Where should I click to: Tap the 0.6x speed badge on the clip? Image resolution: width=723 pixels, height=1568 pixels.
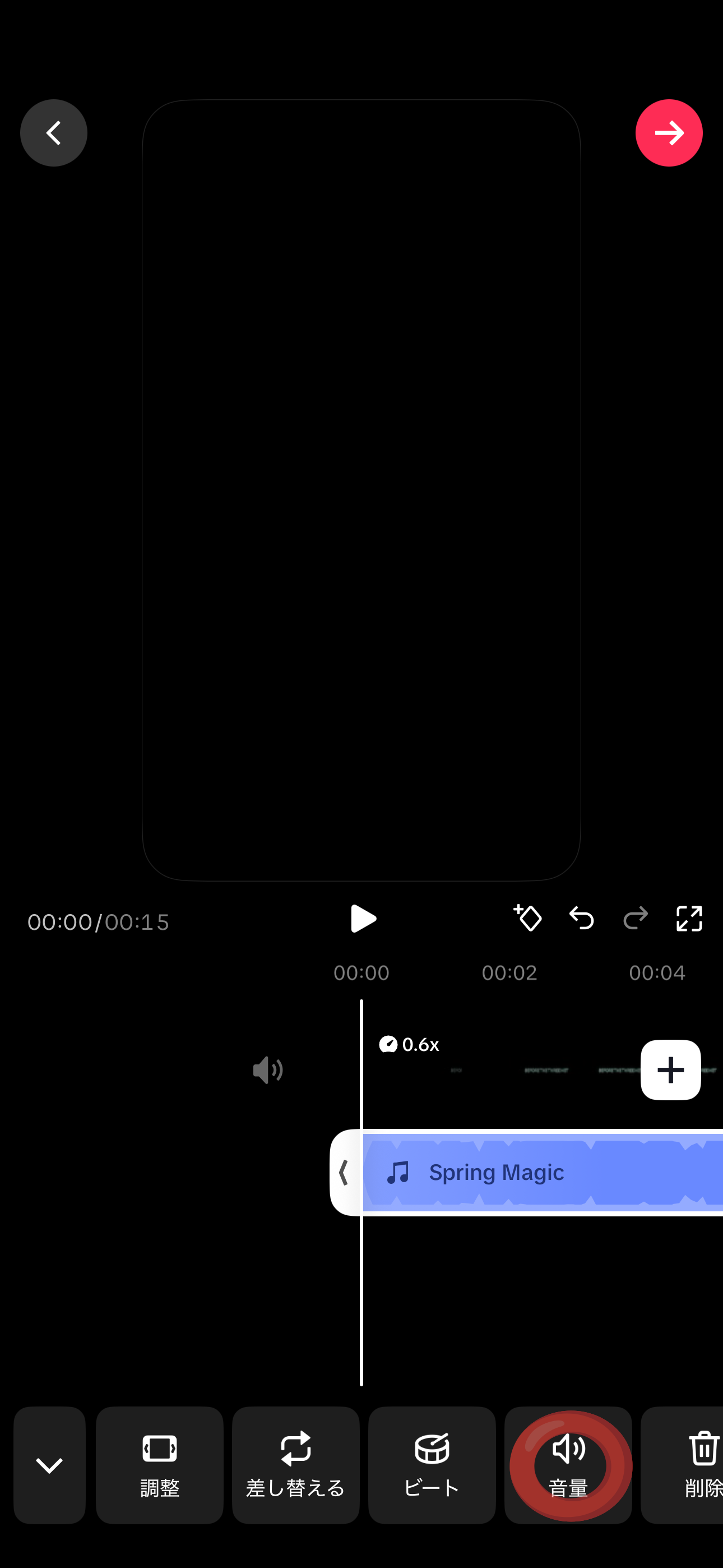pos(409,1045)
